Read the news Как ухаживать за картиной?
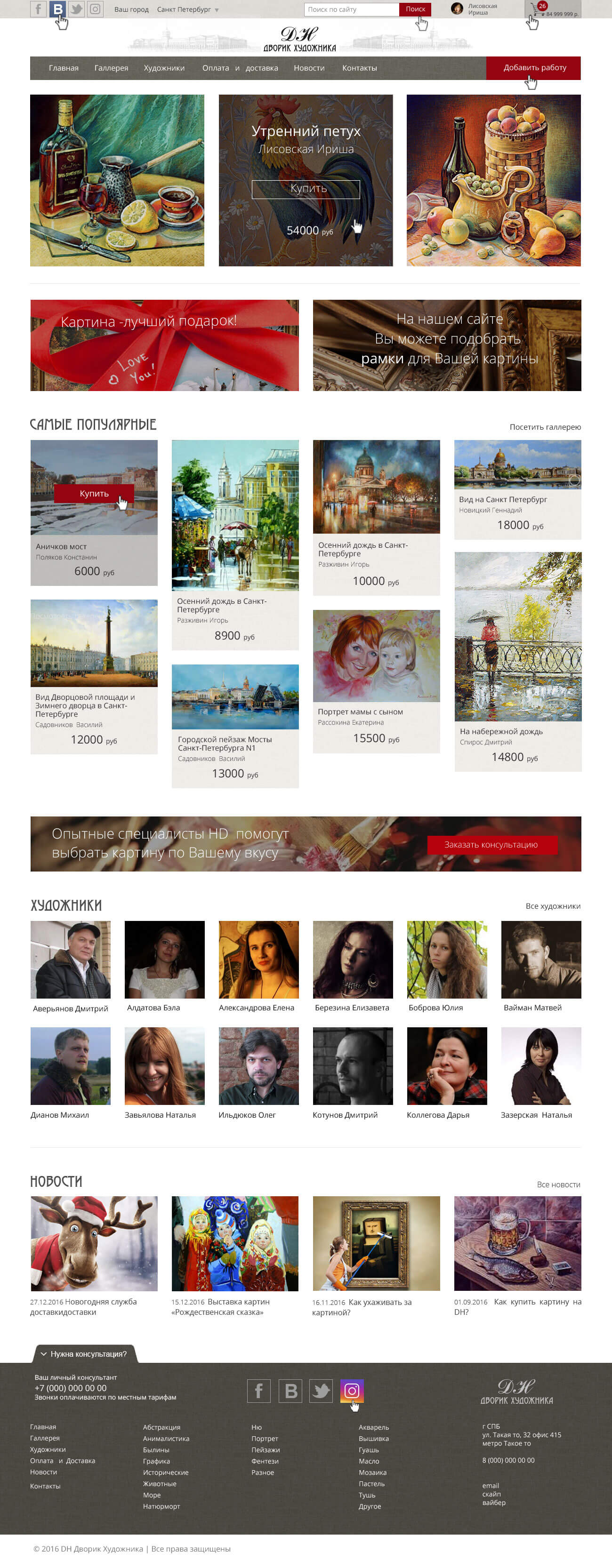Screen dimensions: 612x1568 (362, 1307)
